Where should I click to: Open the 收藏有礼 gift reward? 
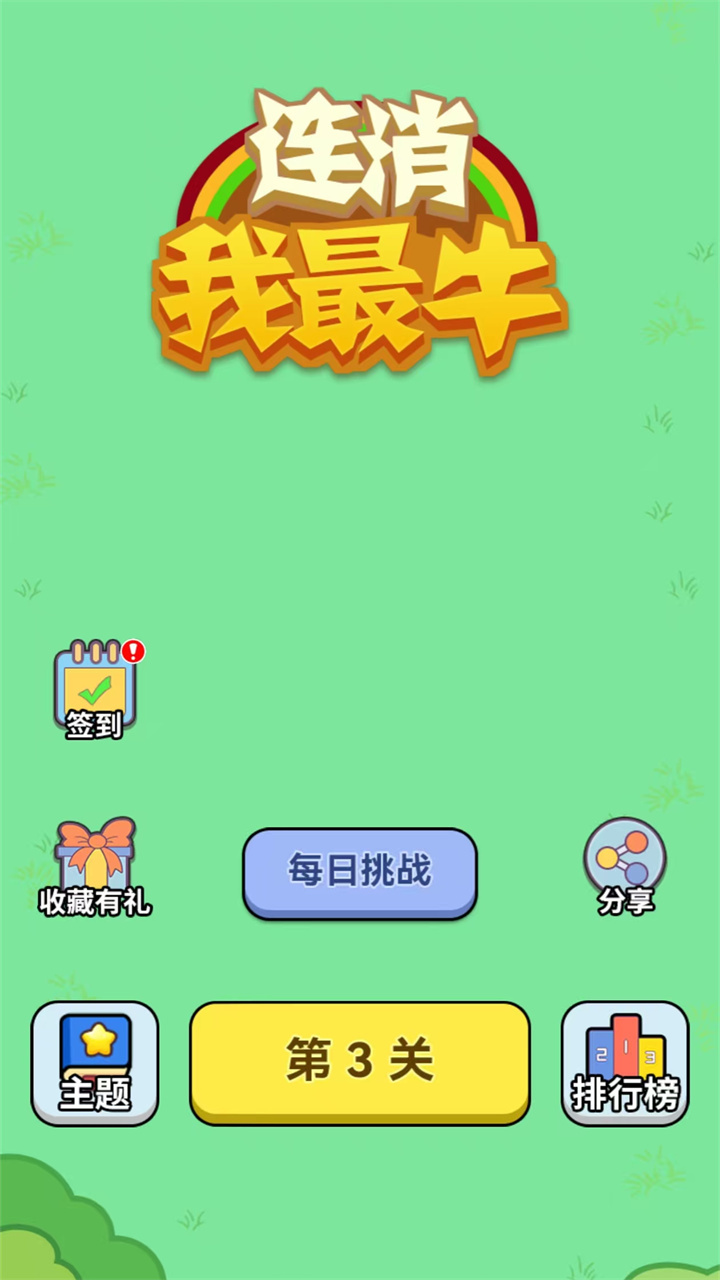[x=95, y=866]
